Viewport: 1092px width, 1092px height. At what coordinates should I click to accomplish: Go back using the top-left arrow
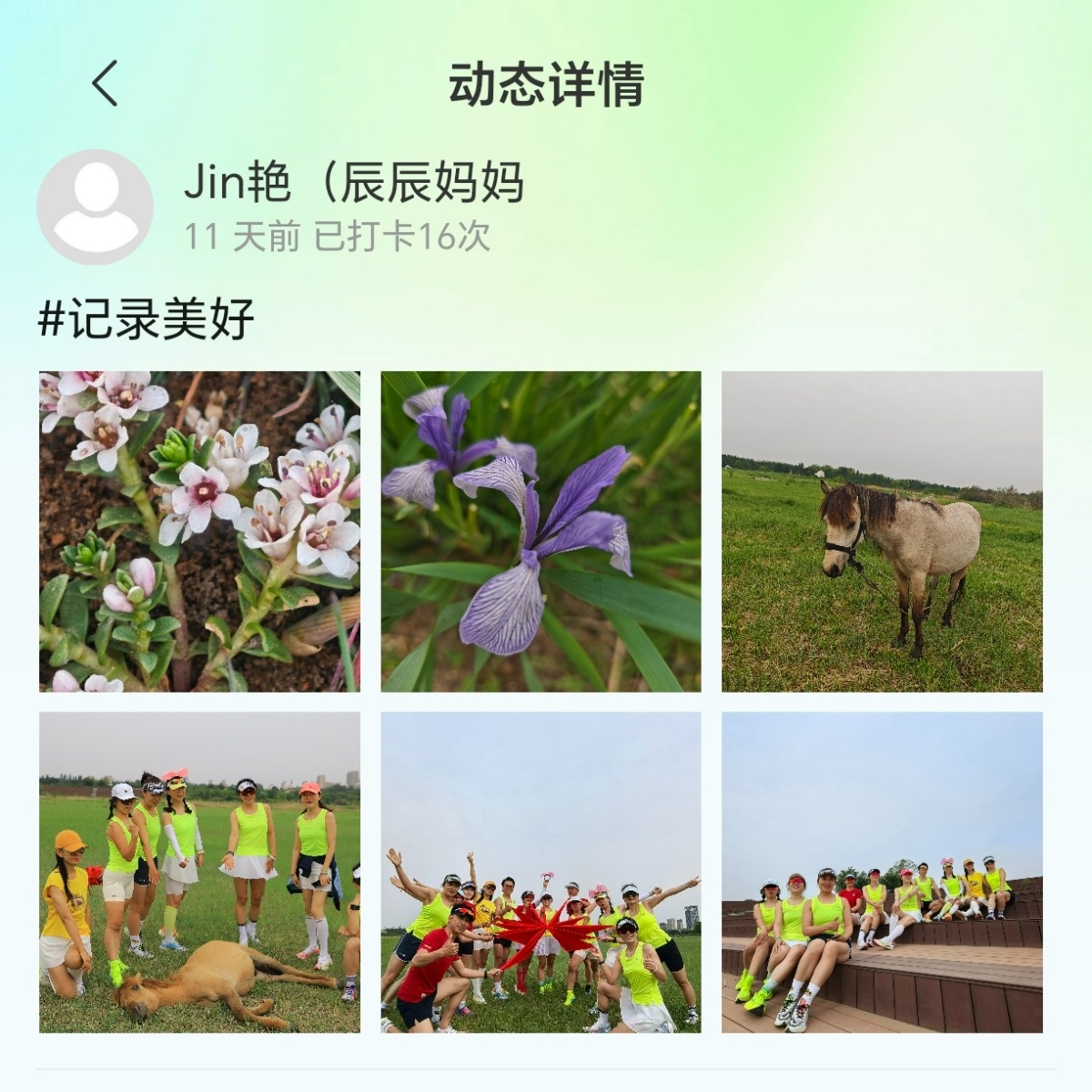coord(106,84)
